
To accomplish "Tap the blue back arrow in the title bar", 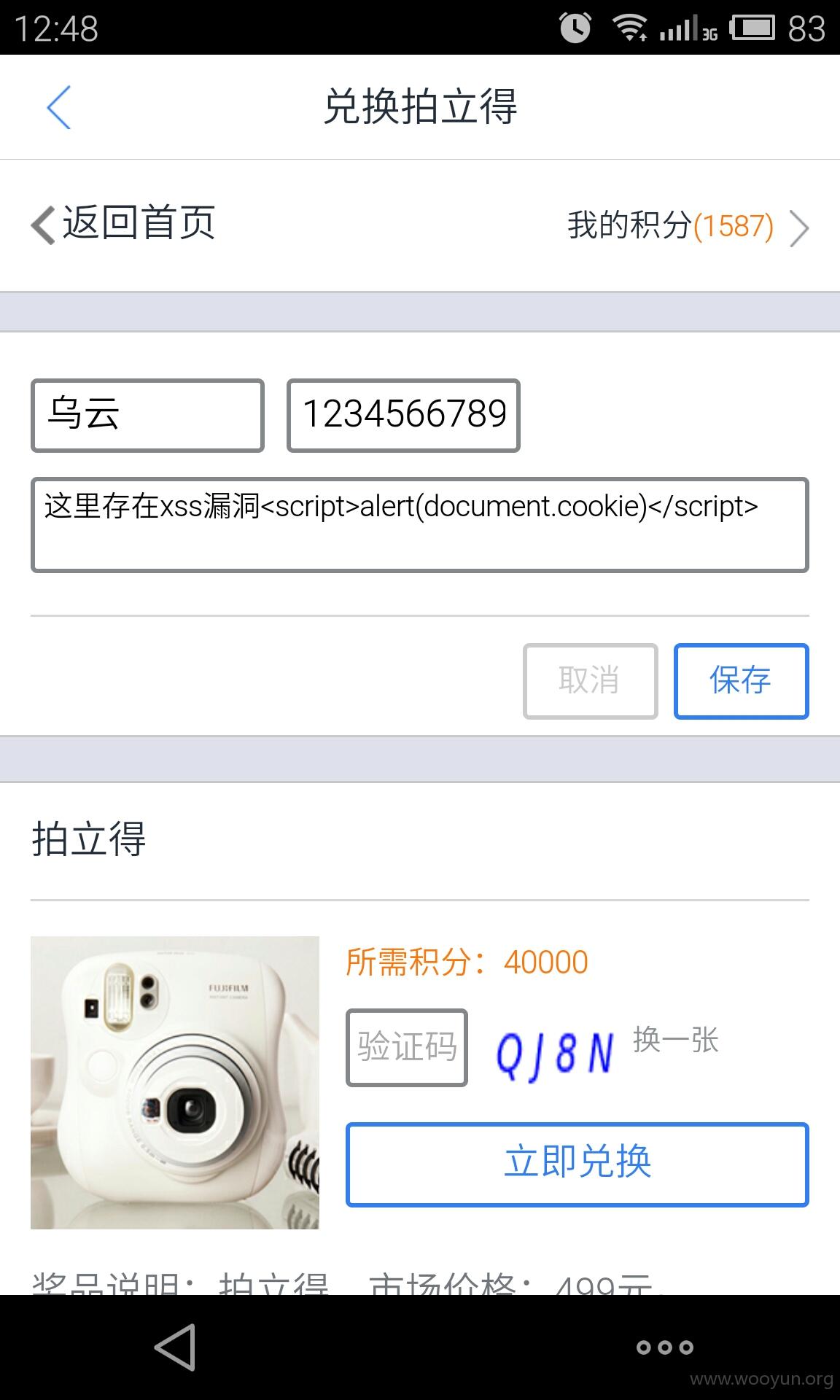I will (59, 107).
